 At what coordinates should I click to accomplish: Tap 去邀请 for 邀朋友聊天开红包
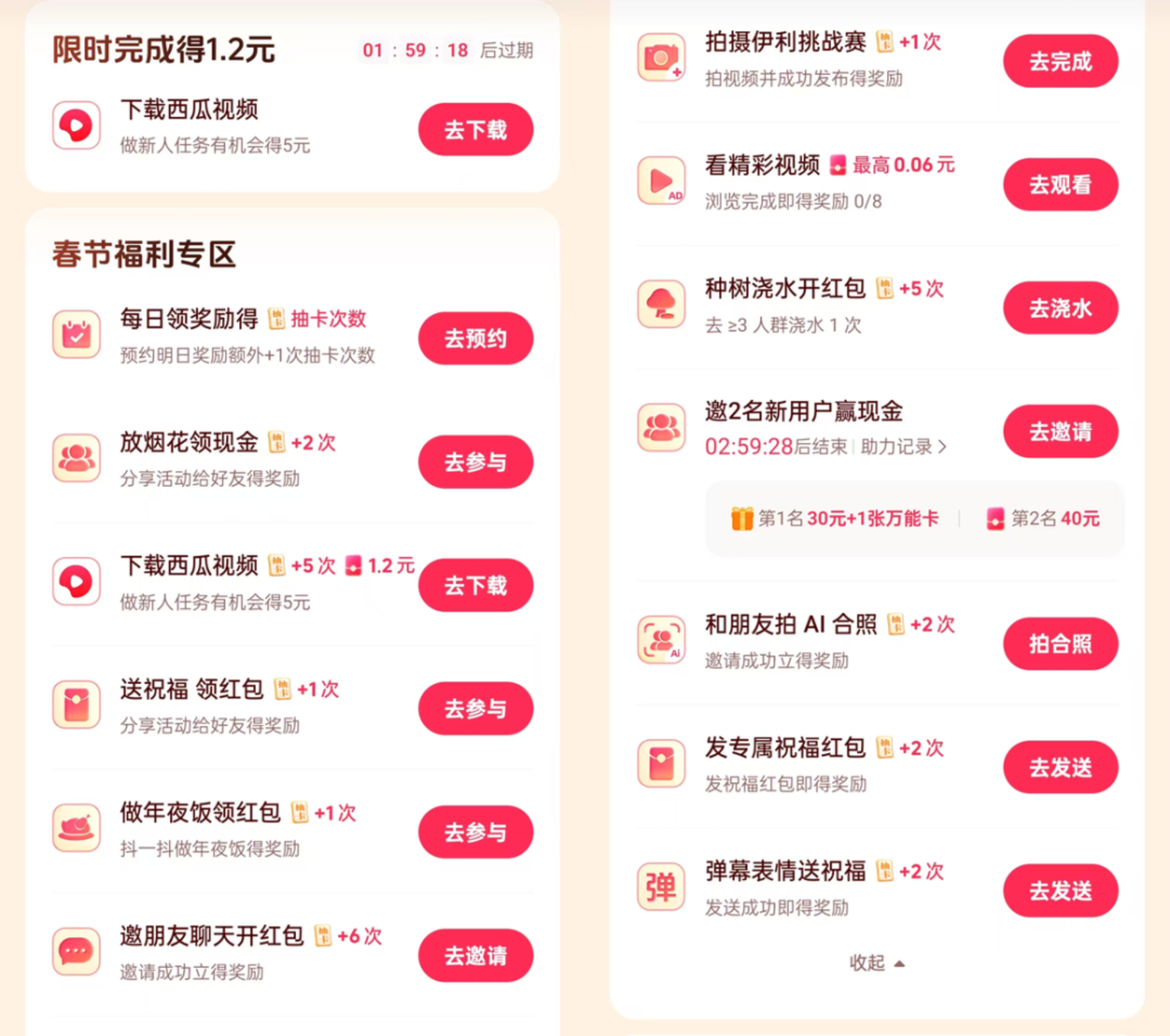tap(476, 955)
